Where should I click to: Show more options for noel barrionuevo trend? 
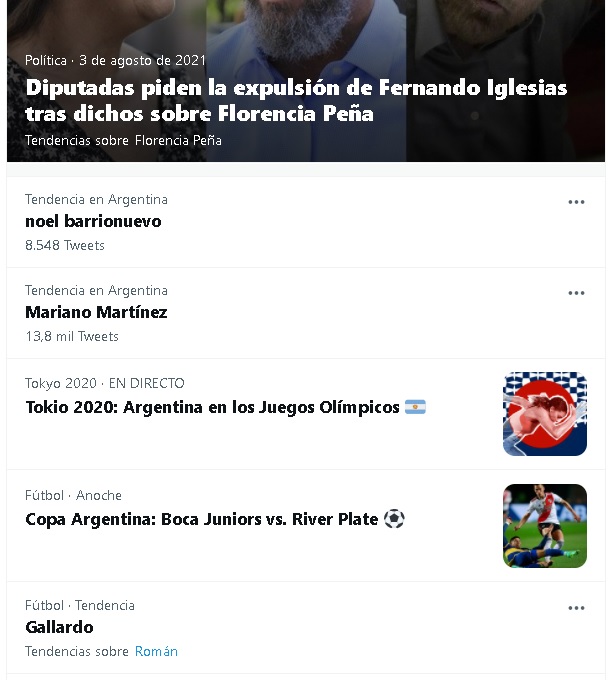coord(576,202)
